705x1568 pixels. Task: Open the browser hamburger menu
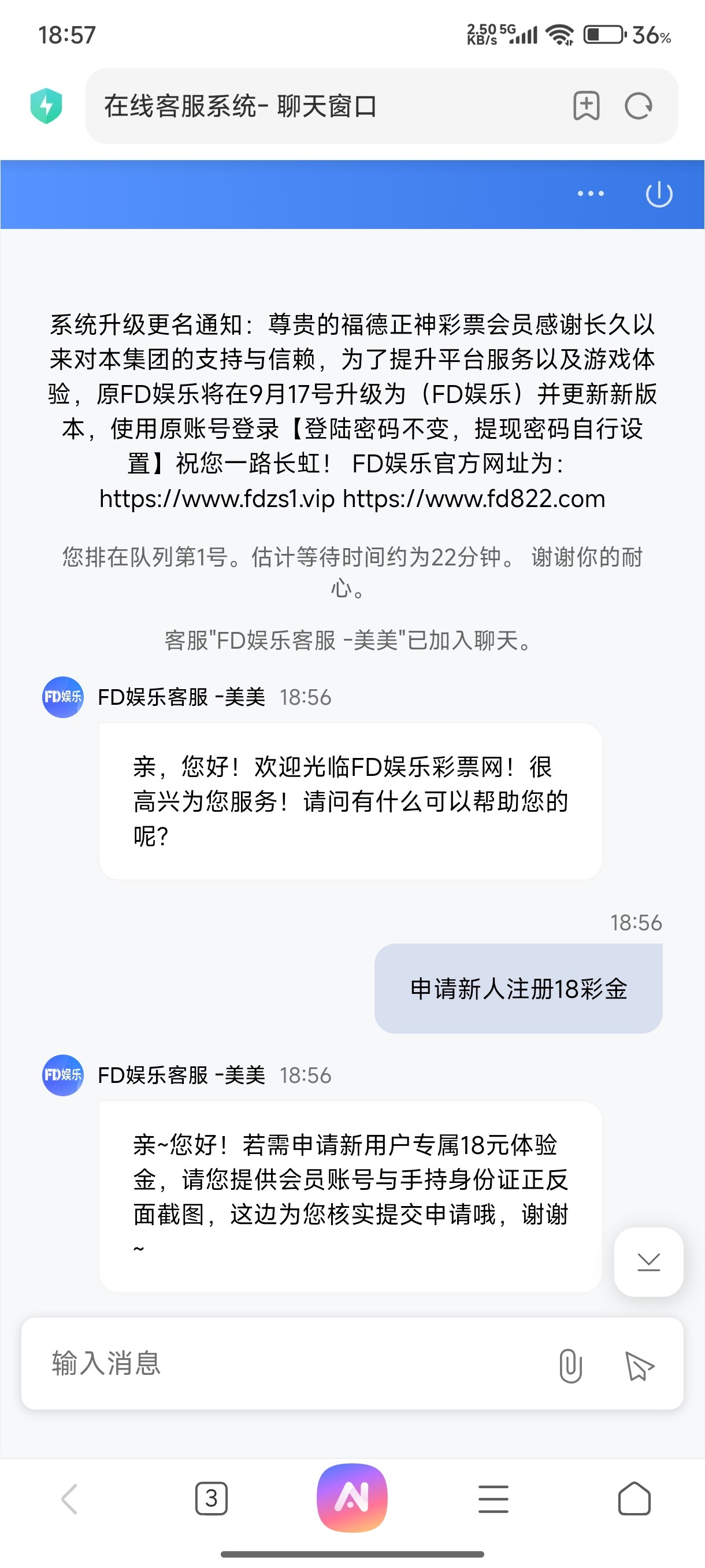pos(493,1498)
